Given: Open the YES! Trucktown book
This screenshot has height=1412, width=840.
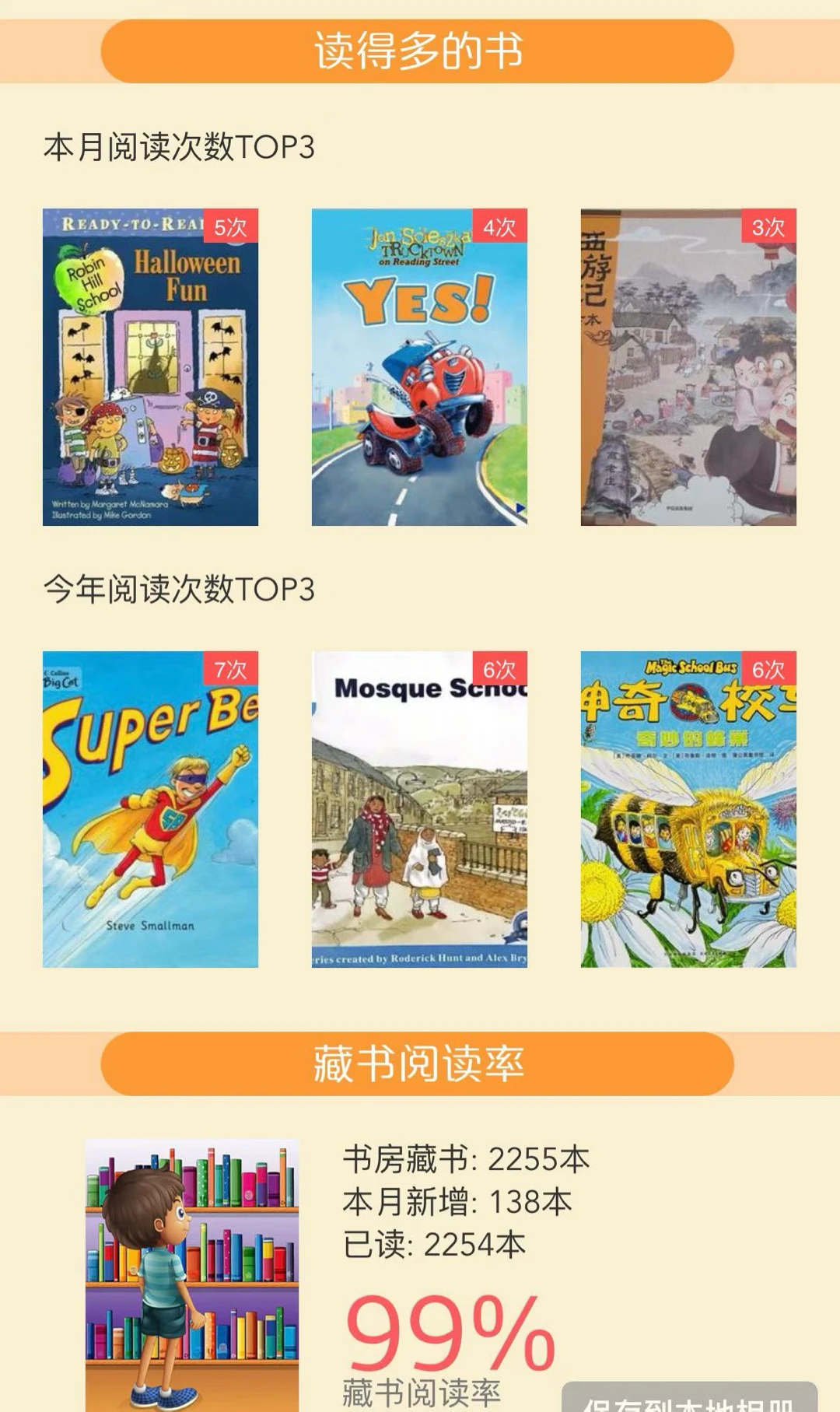Looking at the screenshot, I should [419, 367].
